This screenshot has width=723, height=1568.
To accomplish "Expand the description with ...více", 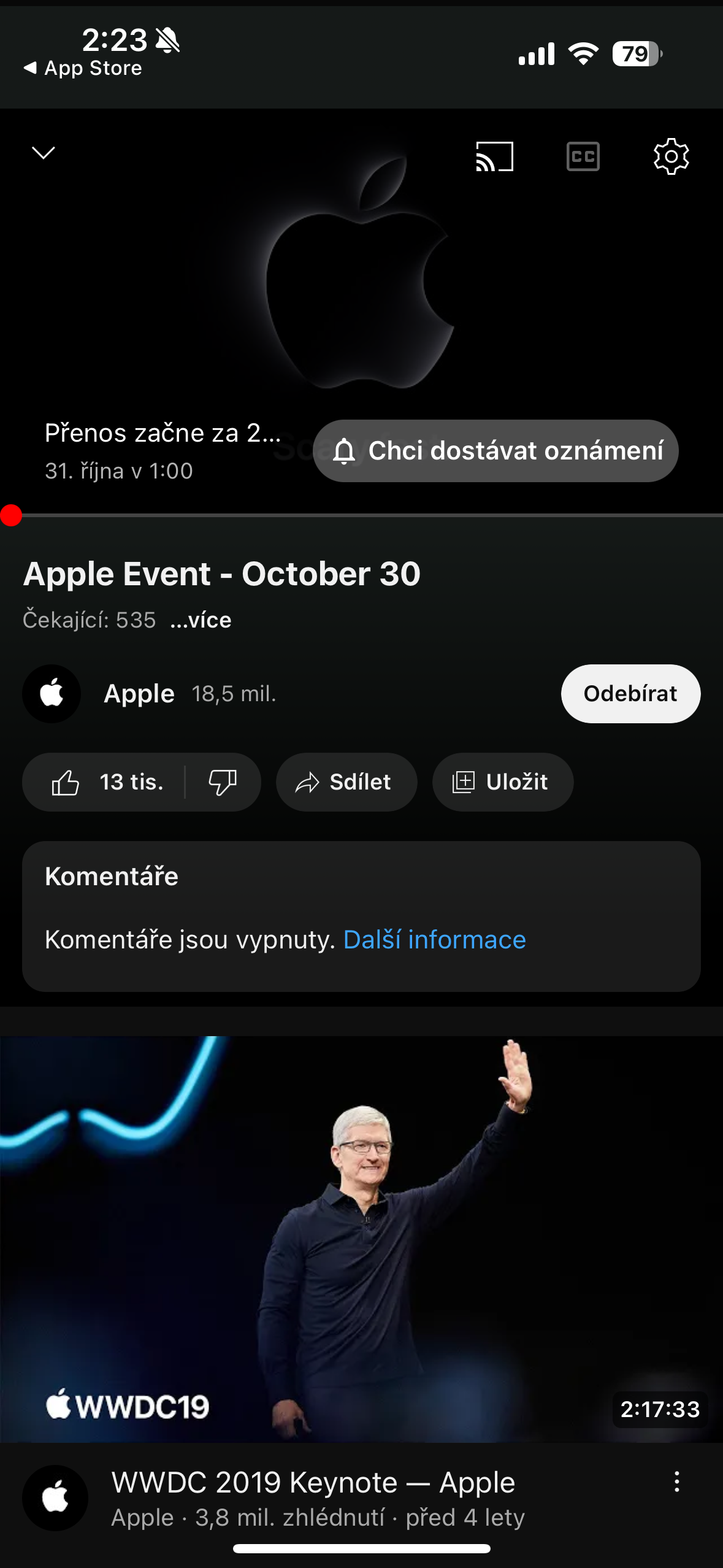I will tap(201, 620).
